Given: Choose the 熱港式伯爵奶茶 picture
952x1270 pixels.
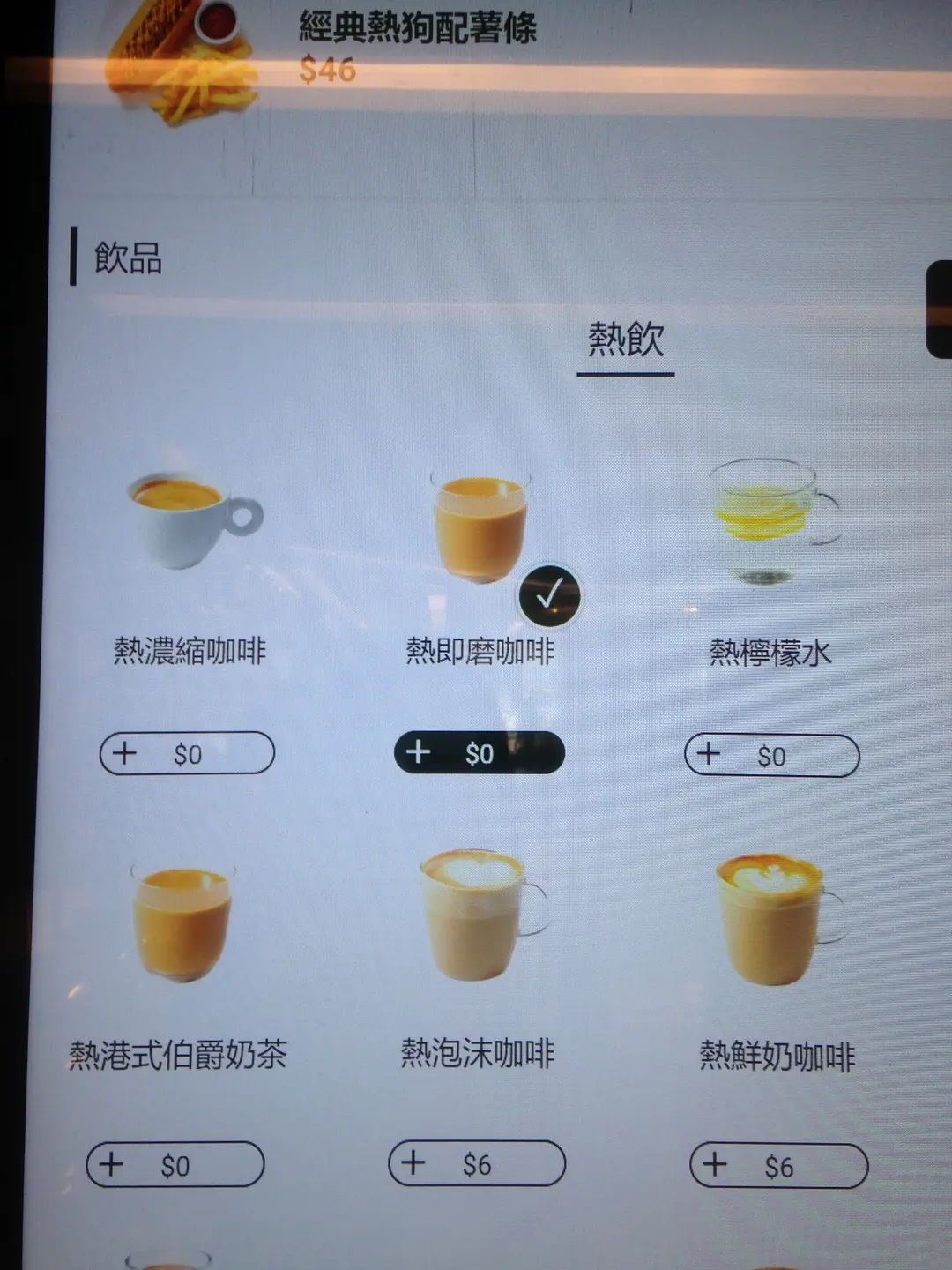Looking at the screenshot, I should tap(182, 923).
